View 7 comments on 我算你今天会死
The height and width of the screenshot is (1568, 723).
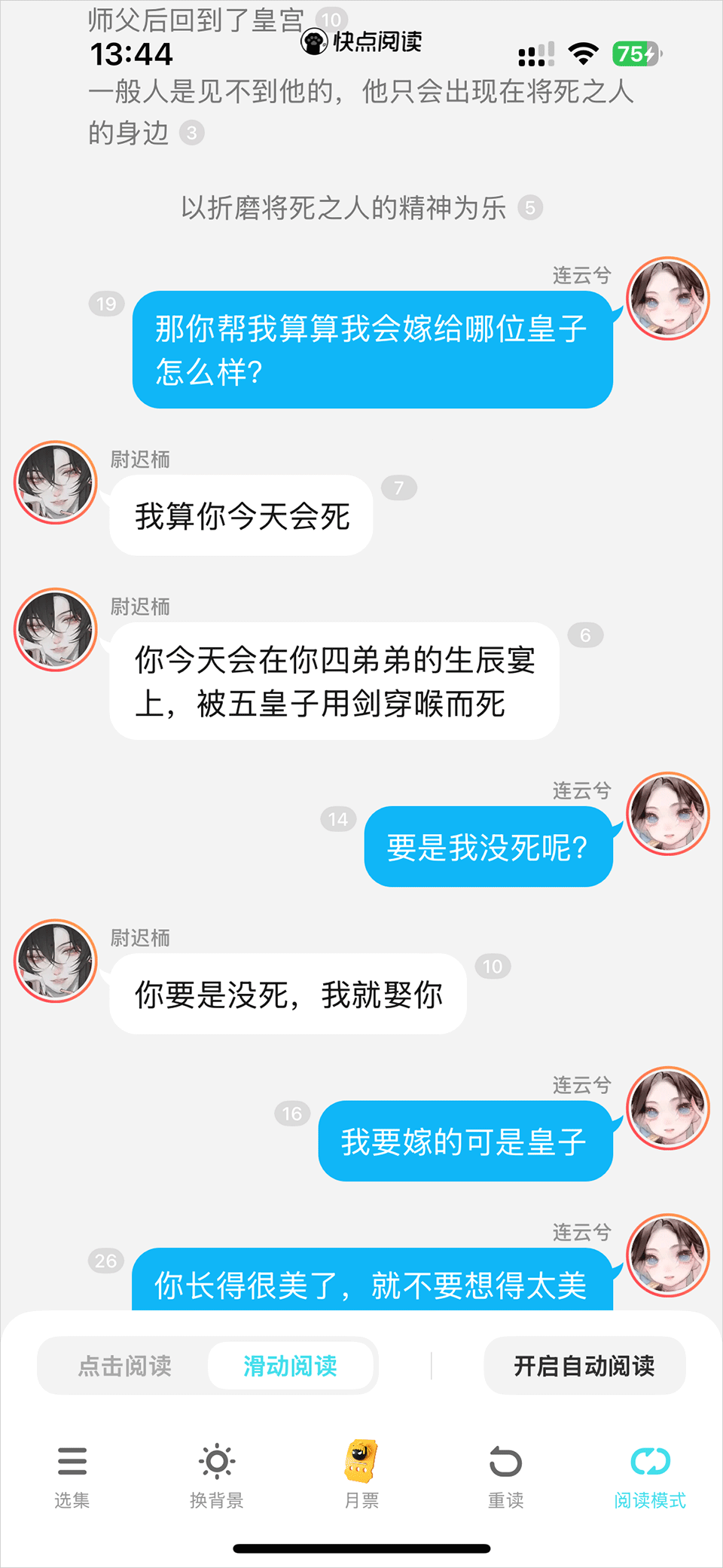399,488
